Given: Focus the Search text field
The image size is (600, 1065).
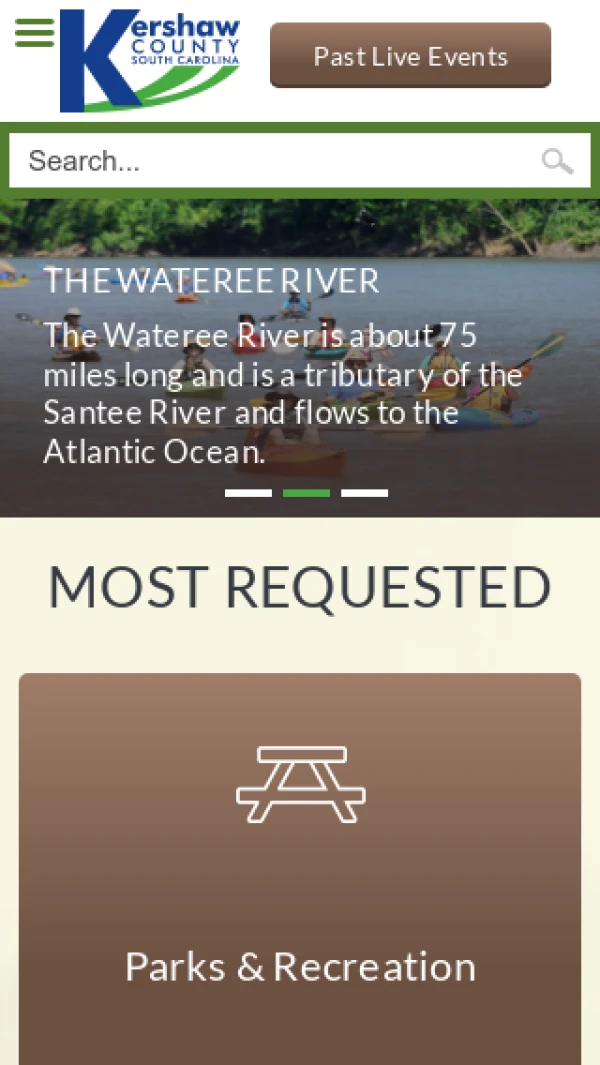Looking at the screenshot, I should (270, 161).
